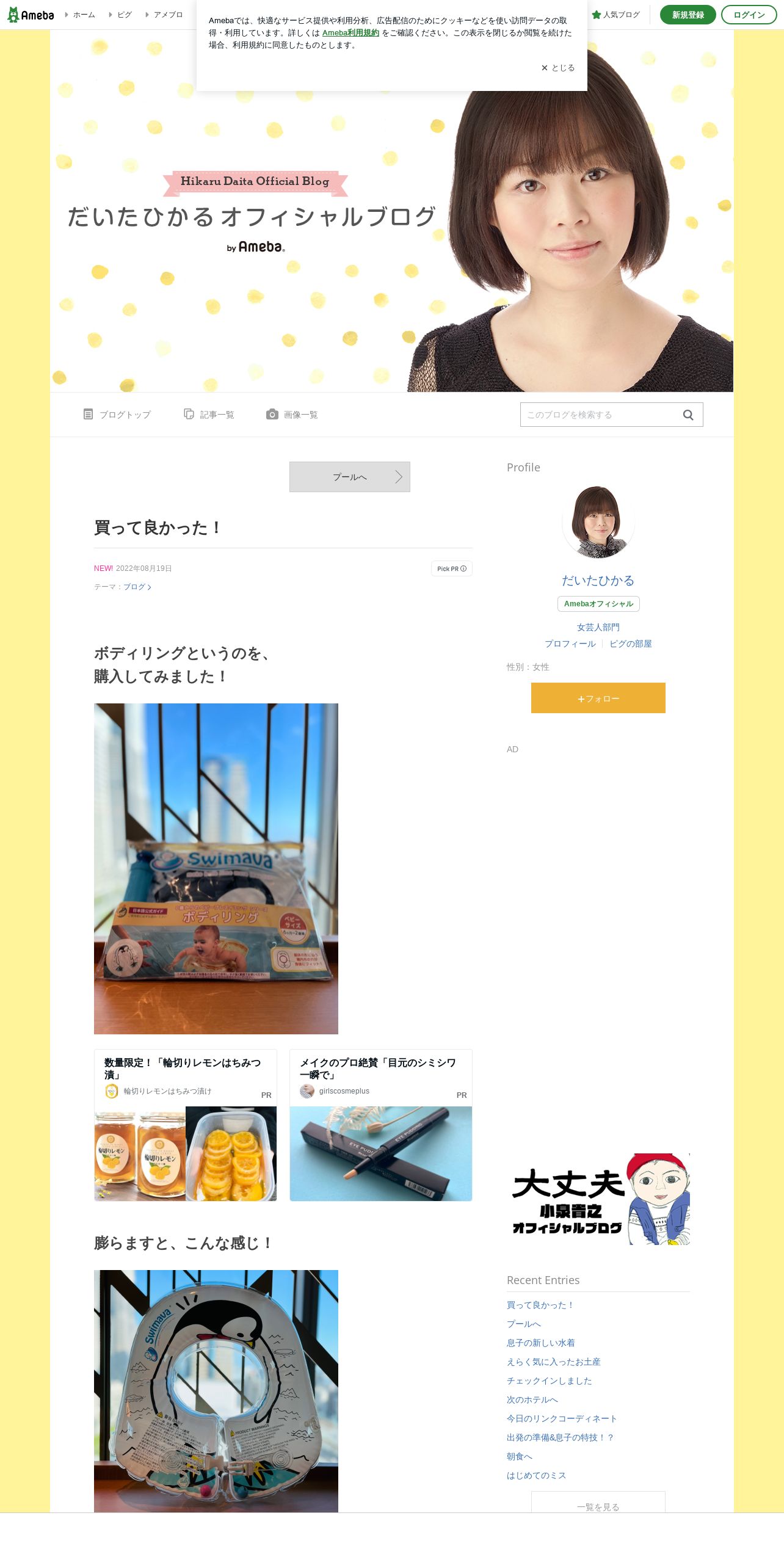Open the 人気ブログ popular blogs link
This screenshot has height=1568, width=784.
click(x=615, y=15)
